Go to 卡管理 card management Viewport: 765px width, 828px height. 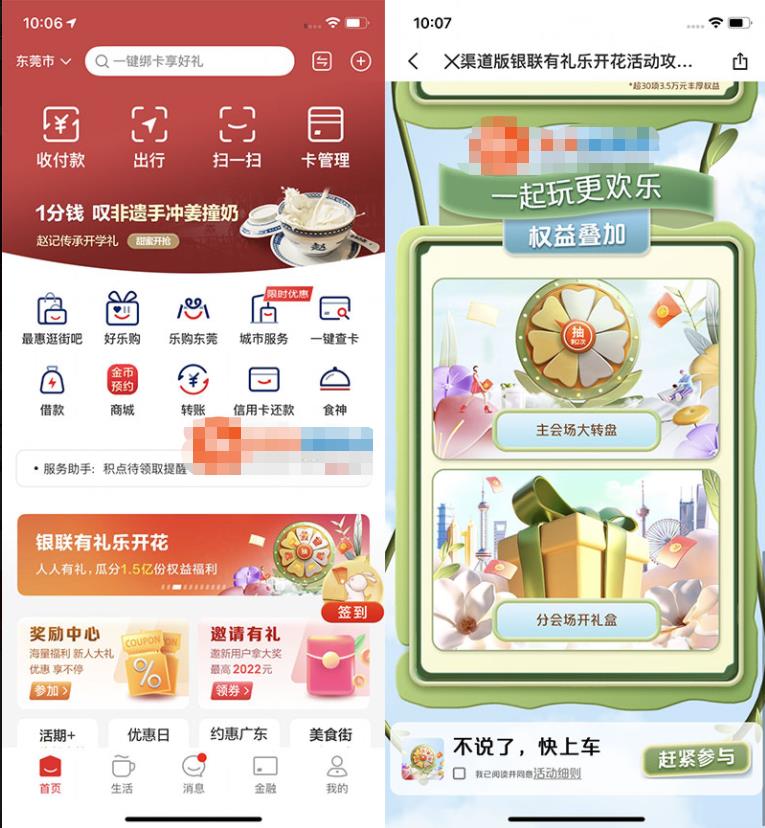point(325,137)
